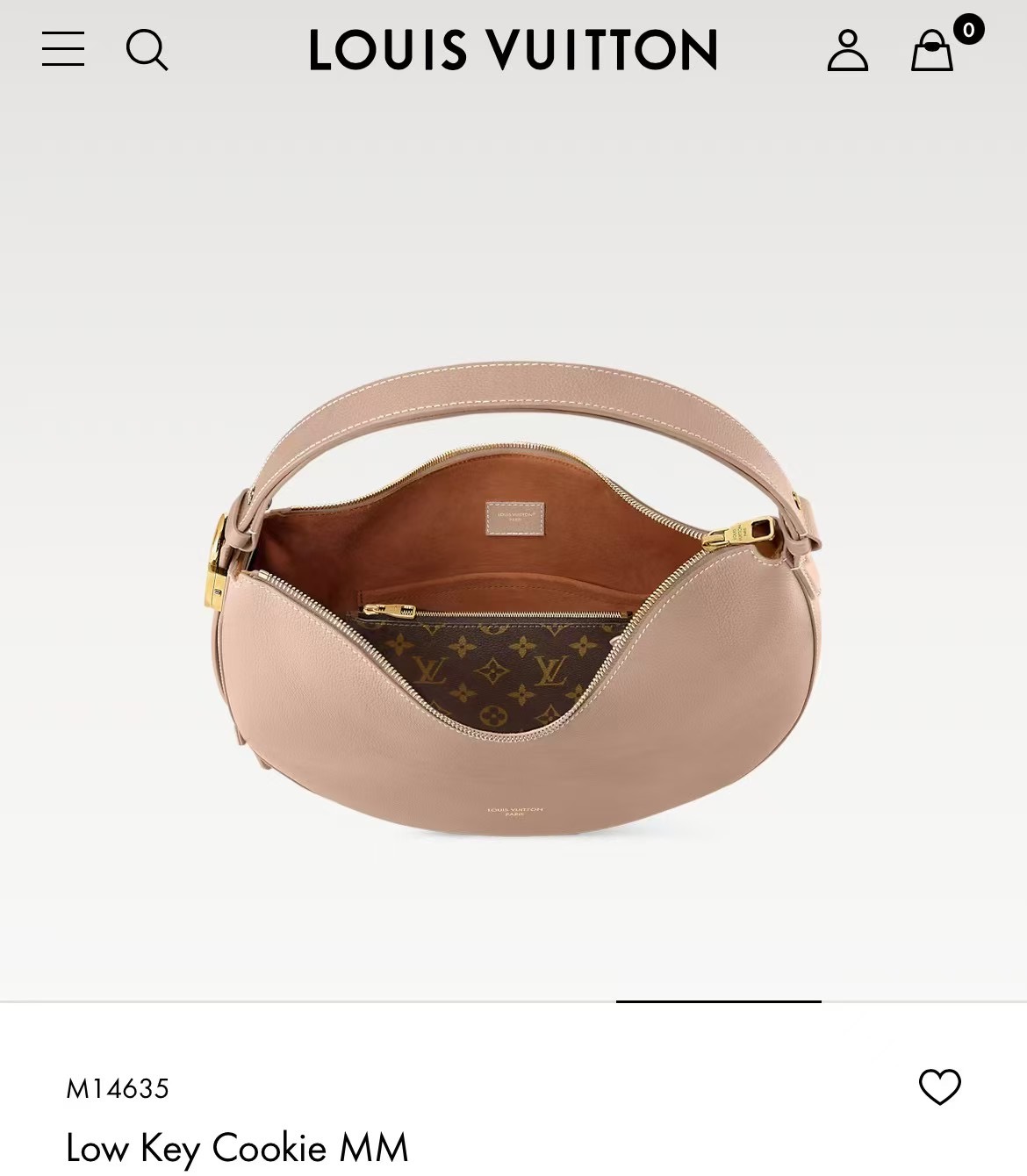Viewport: 1027px width, 1176px height.
Task: Open the search icon
Action: [x=147, y=49]
